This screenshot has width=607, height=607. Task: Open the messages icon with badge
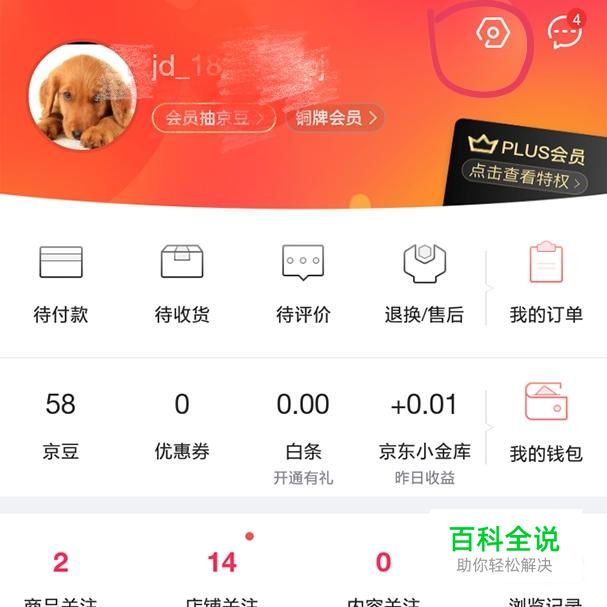[x=565, y=32]
